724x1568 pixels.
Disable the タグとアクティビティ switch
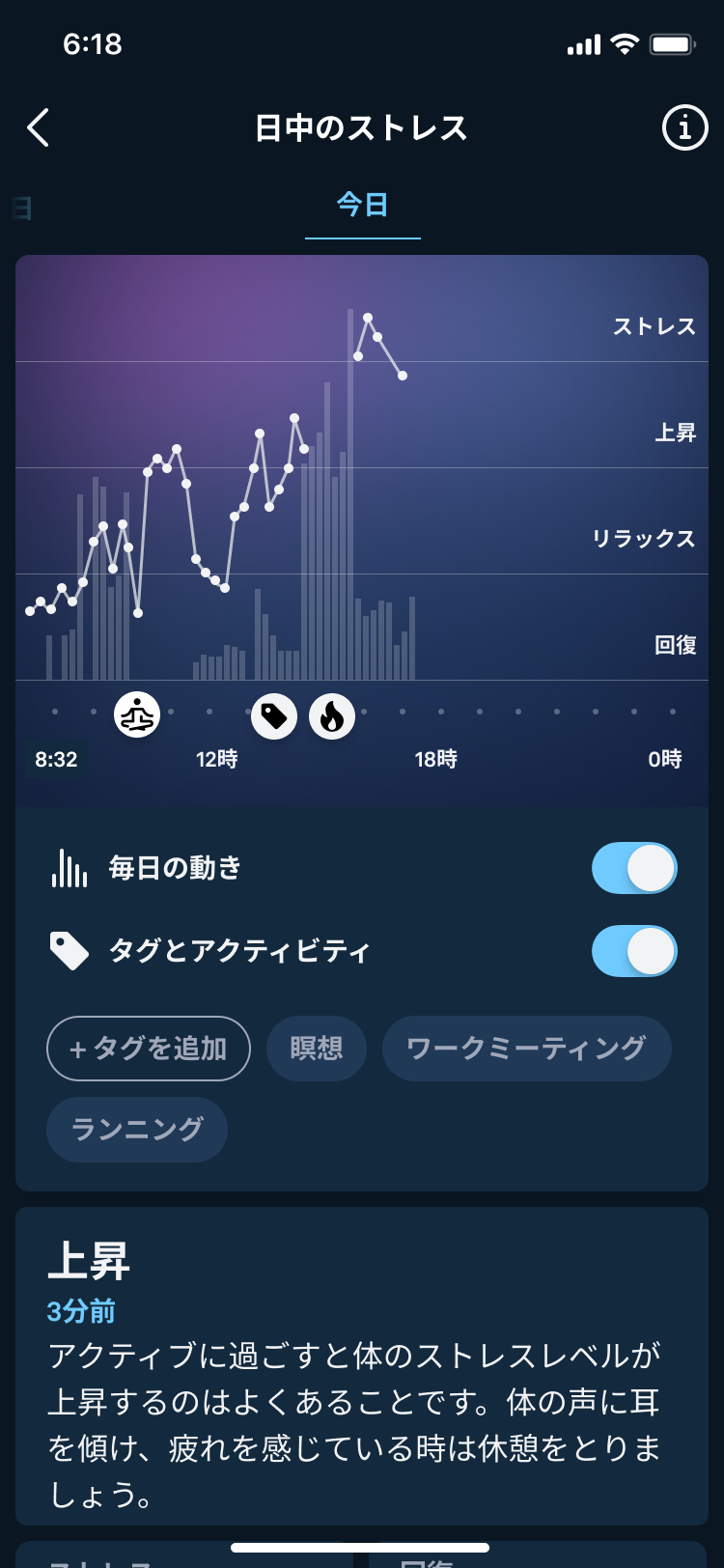(634, 951)
